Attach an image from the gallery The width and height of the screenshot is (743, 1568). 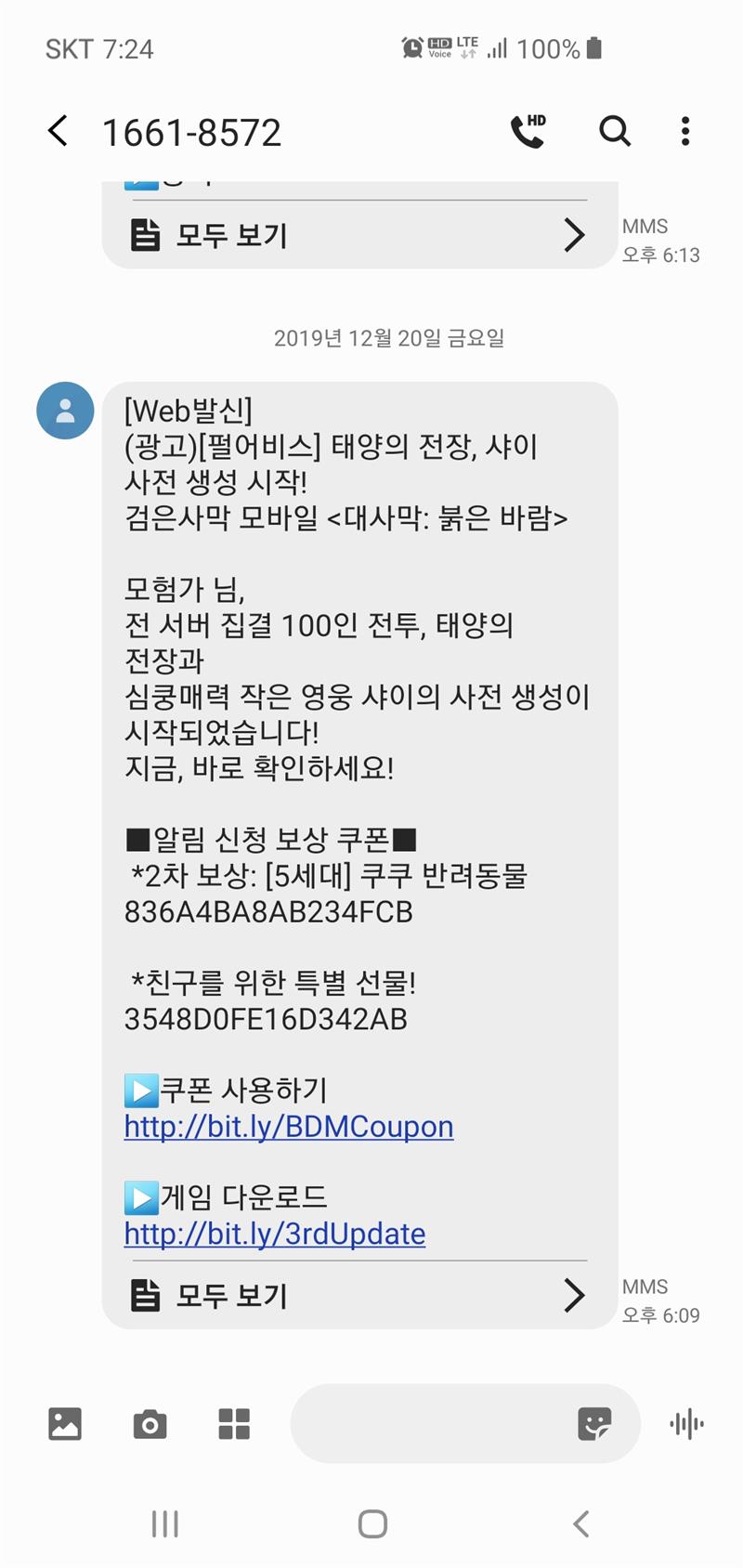[x=65, y=1423]
